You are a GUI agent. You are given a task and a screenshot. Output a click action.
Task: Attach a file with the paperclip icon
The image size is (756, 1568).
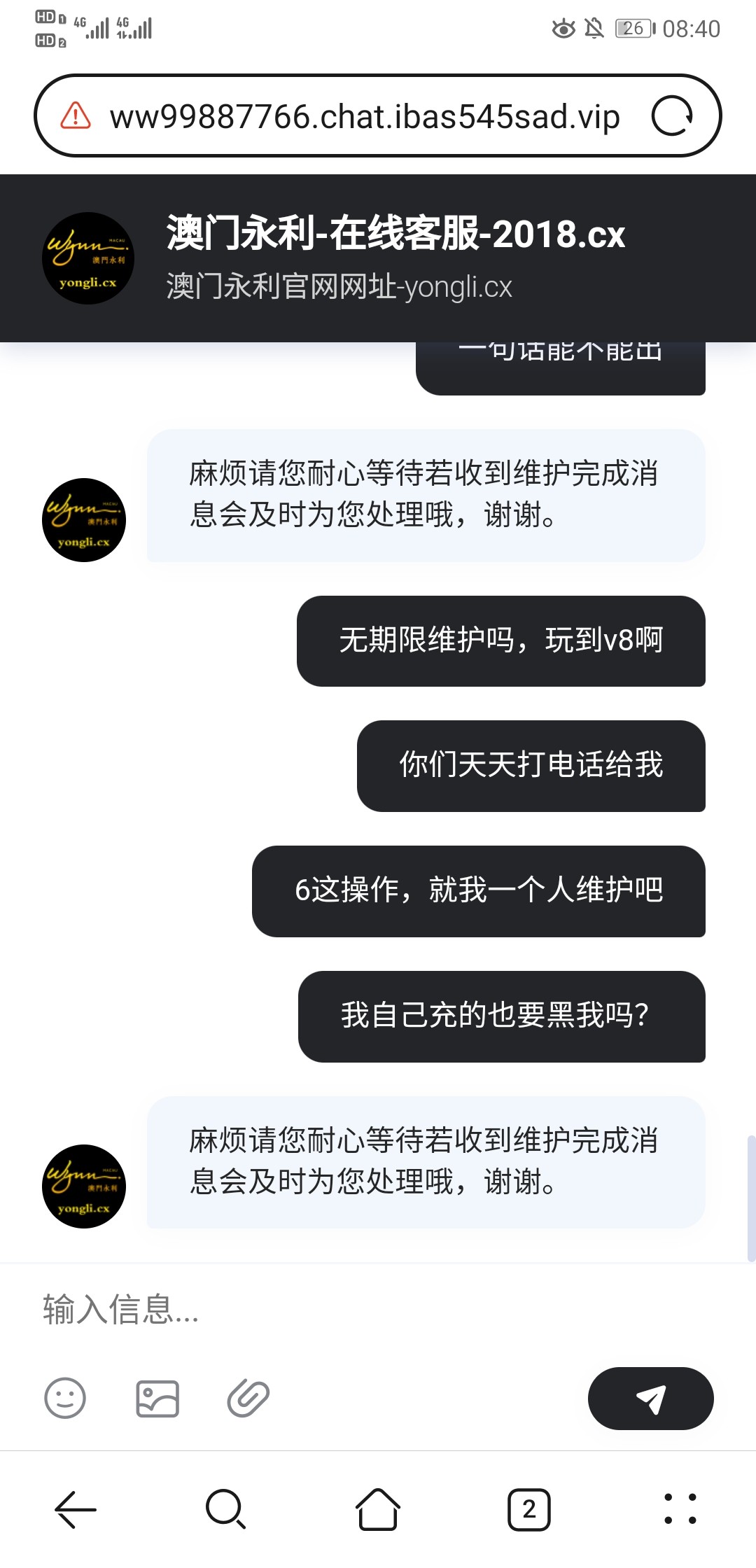click(248, 1399)
